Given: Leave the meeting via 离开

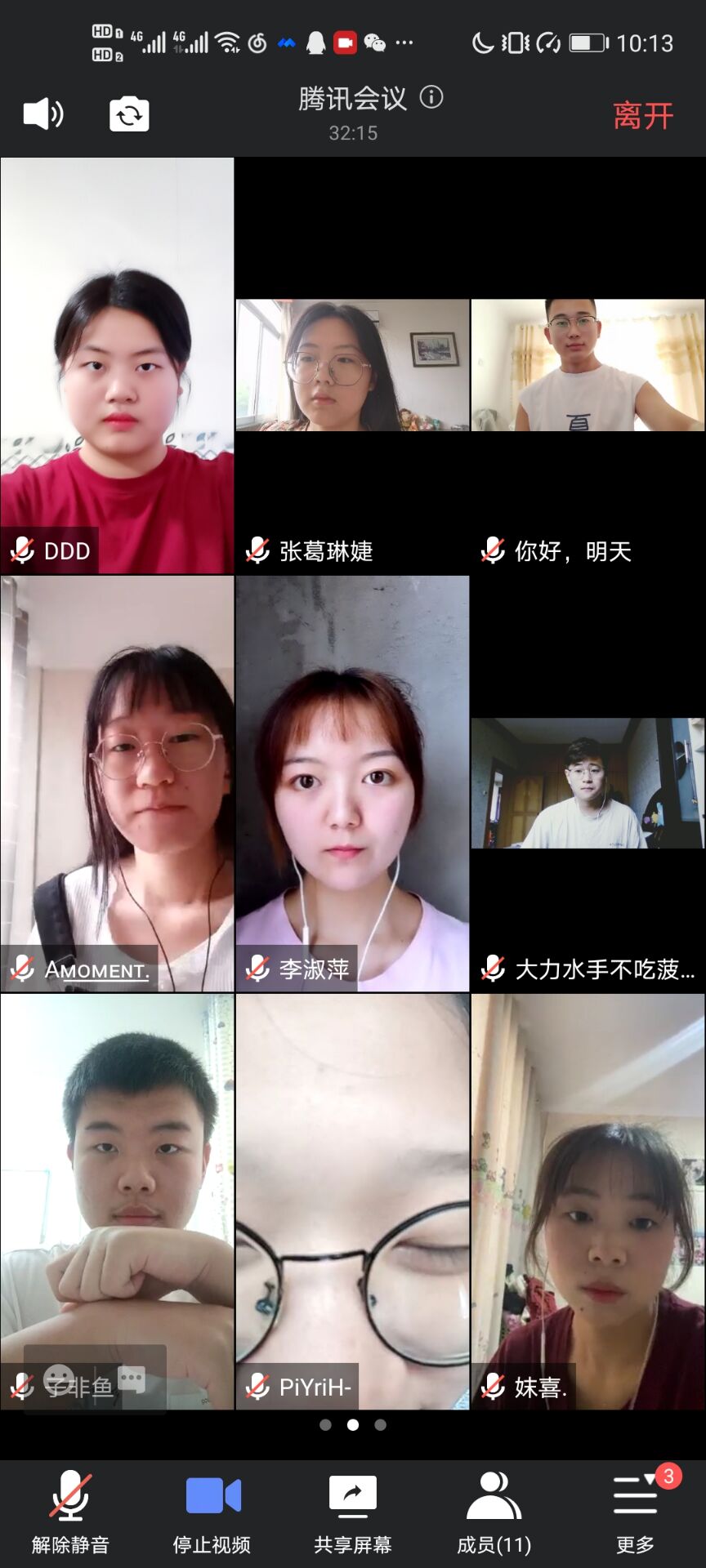Looking at the screenshot, I should point(643,115).
